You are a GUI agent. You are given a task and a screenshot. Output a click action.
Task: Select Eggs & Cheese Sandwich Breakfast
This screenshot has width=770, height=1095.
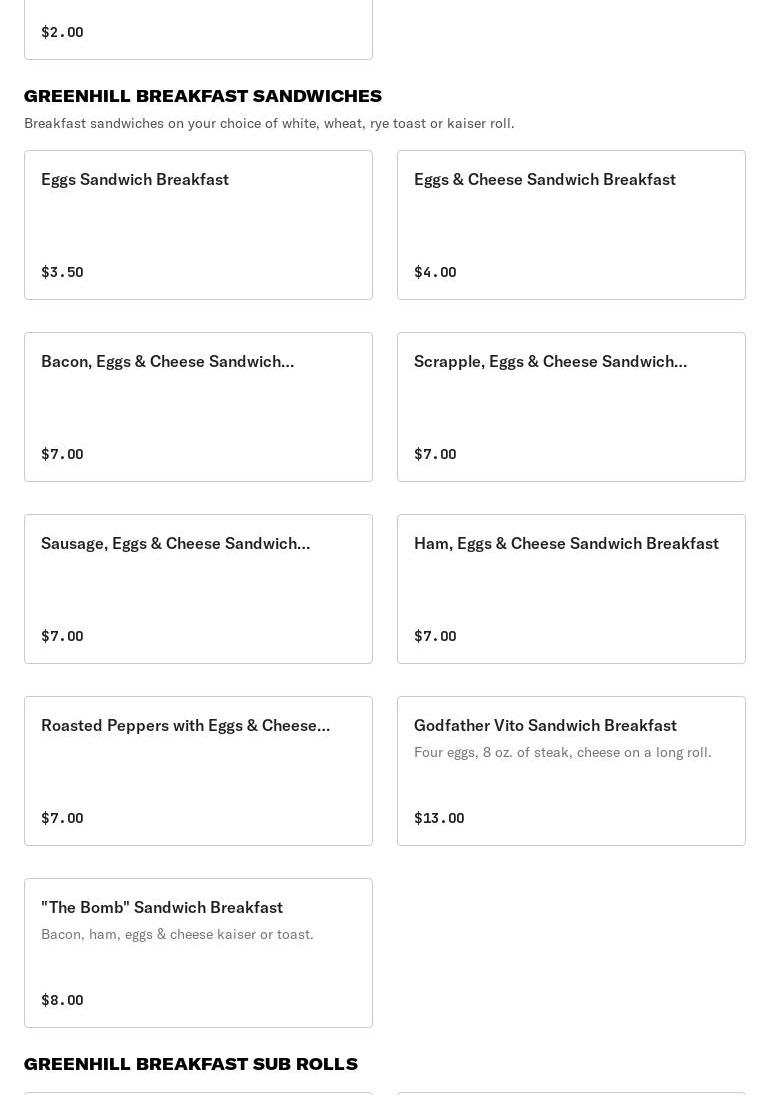point(571,225)
